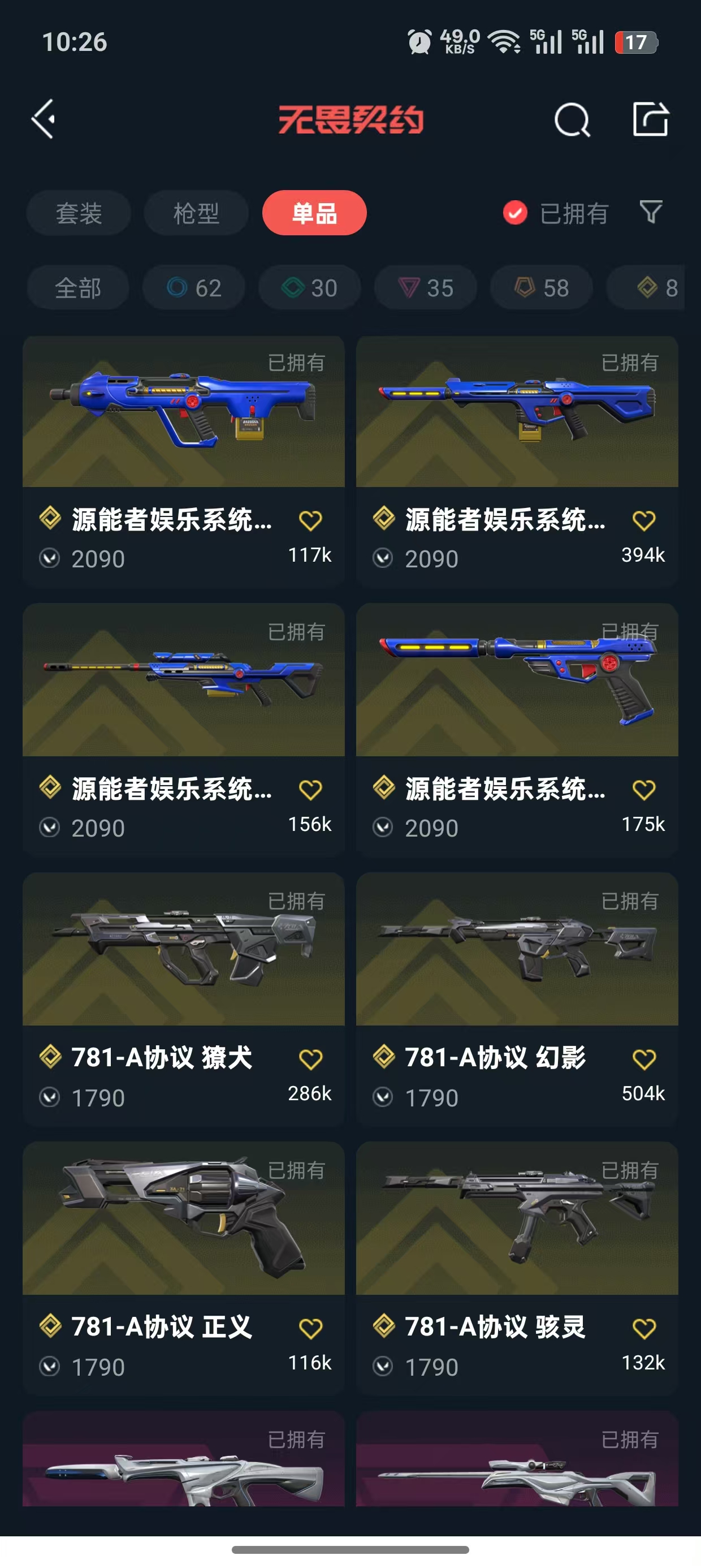Filter by the tier chip showing 58
The image size is (701, 1568).
click(542, 288)
